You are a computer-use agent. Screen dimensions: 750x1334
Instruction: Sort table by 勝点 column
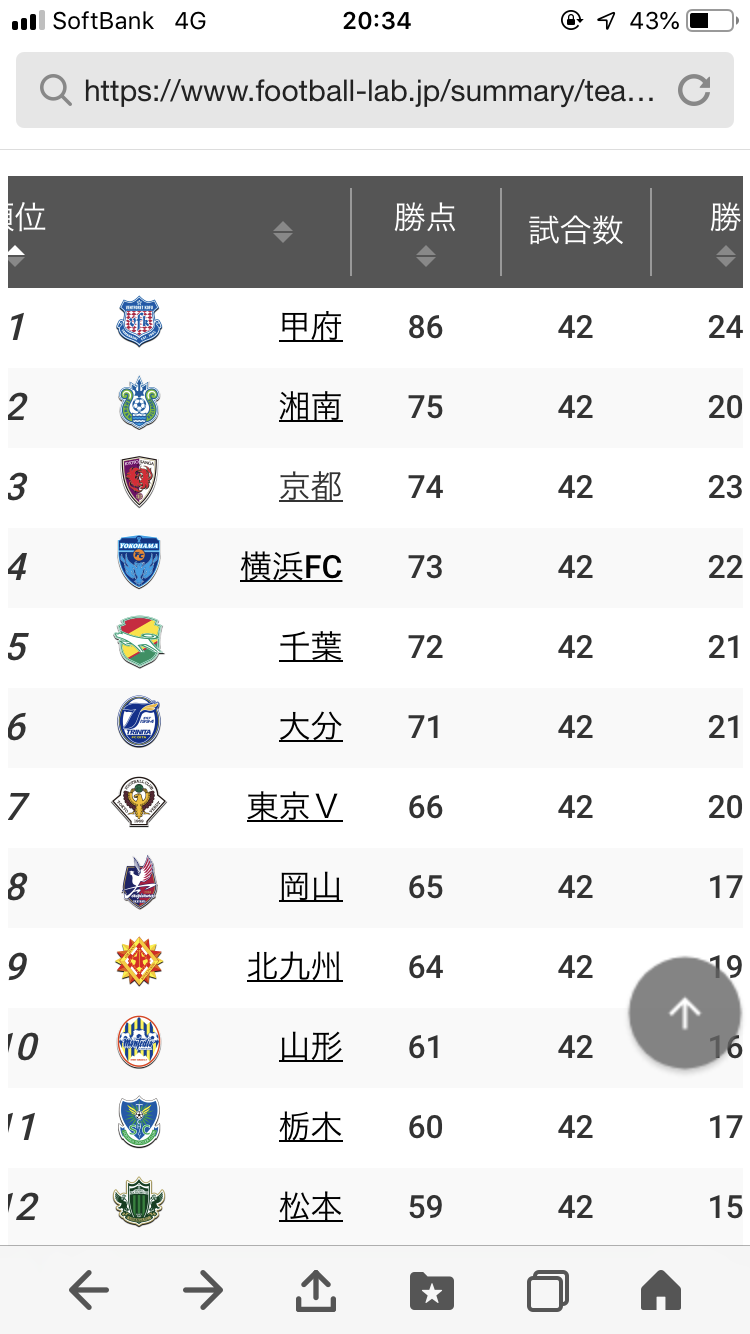pyautogui.click(x=425, y=233)
